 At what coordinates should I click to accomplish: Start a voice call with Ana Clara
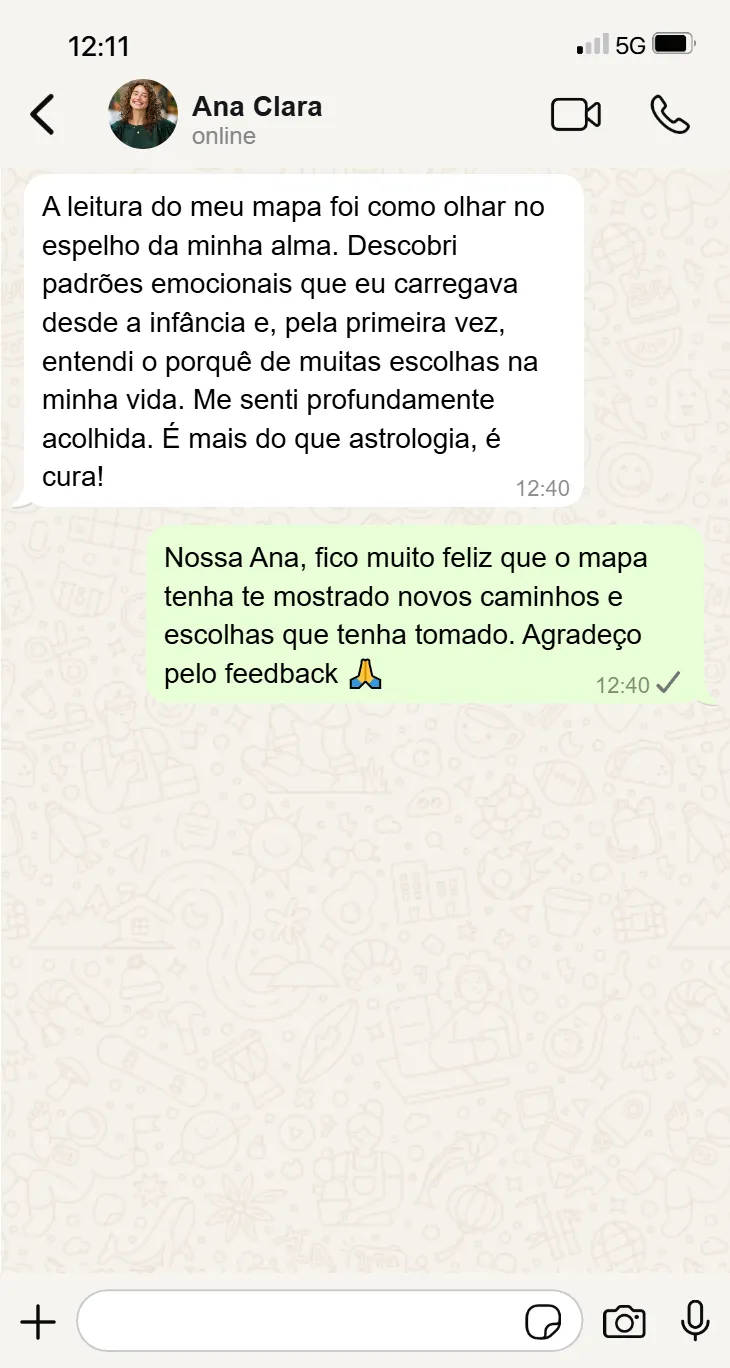click(x=669, y=115)
